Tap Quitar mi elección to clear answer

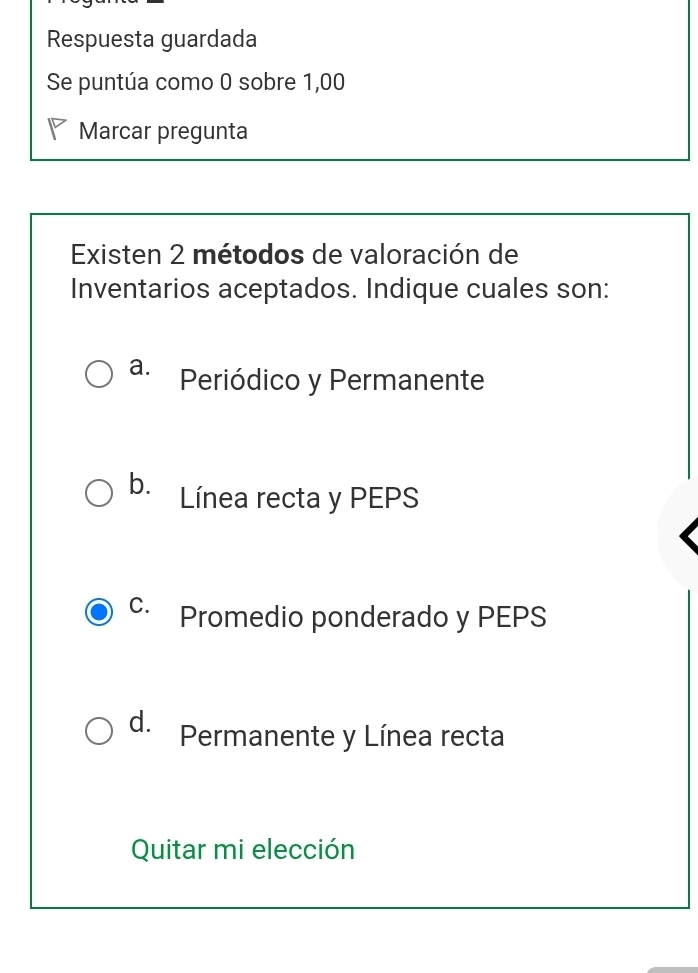coord(242,850)
